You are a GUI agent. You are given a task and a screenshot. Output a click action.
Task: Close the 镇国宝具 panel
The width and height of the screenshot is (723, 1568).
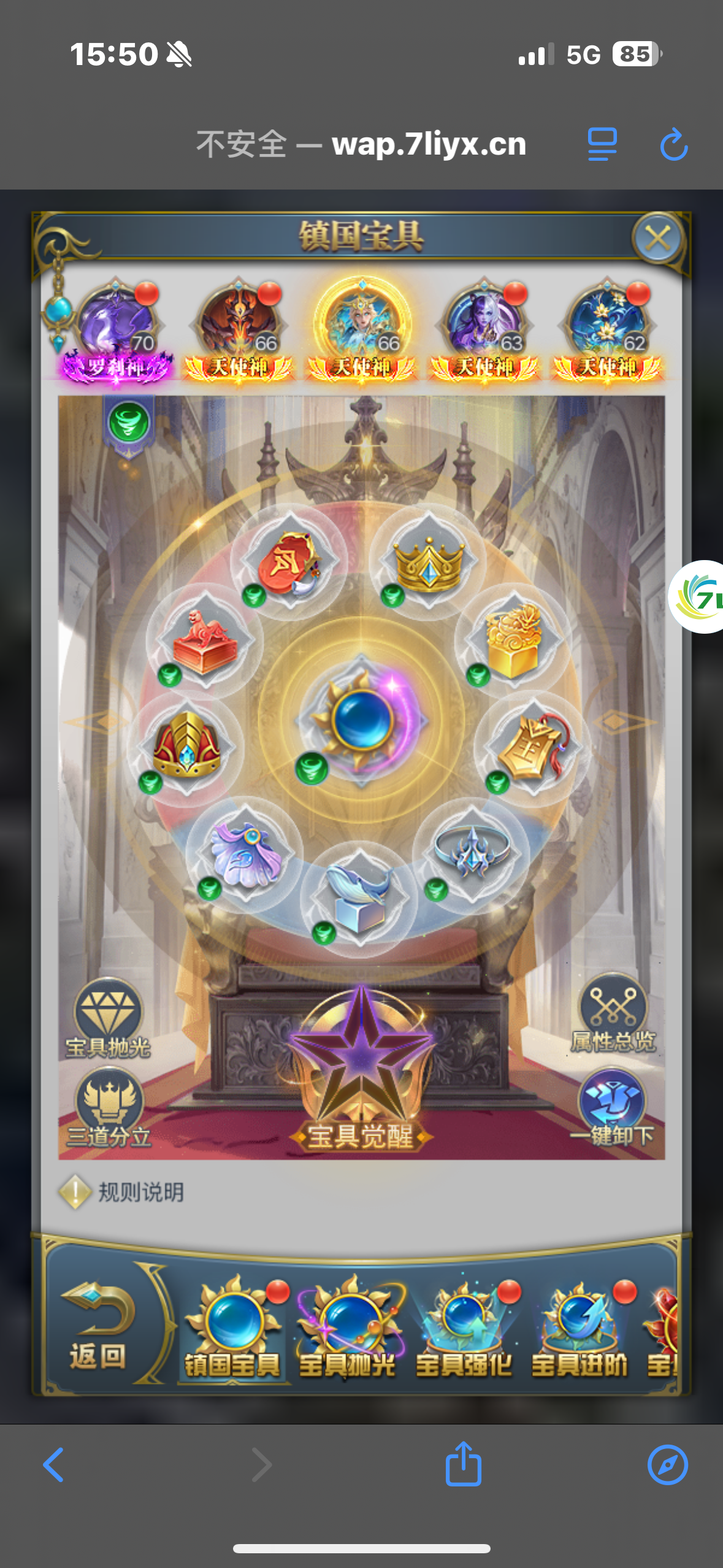coord(657,238)
